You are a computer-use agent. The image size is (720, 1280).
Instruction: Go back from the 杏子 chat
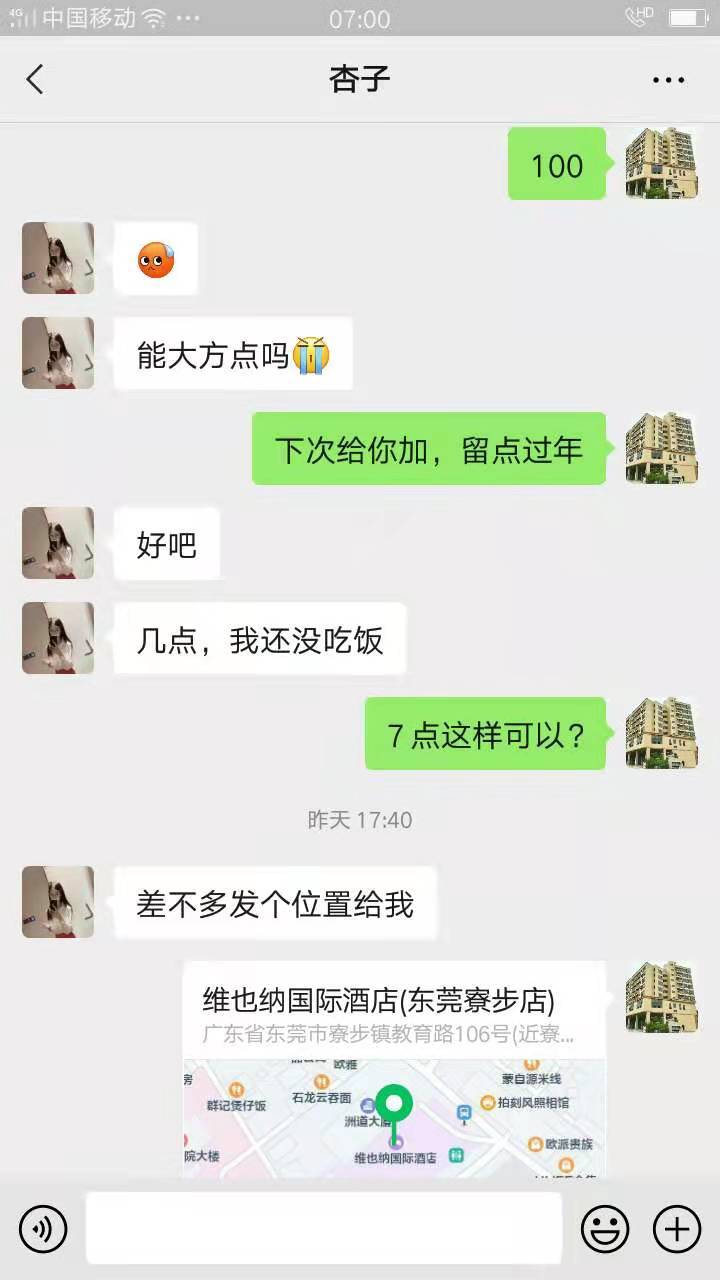36,79
